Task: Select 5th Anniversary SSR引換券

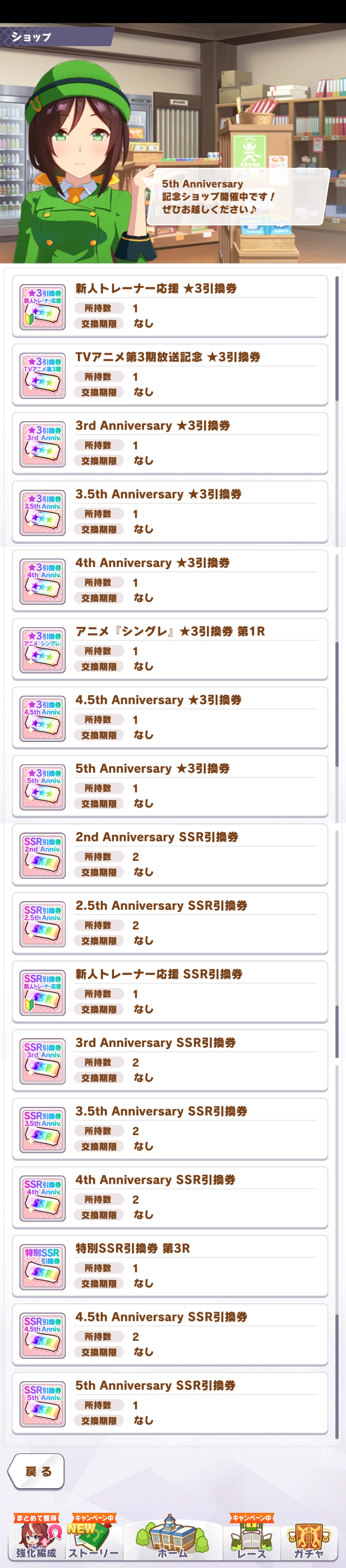Action: (x=170, y=1404)
